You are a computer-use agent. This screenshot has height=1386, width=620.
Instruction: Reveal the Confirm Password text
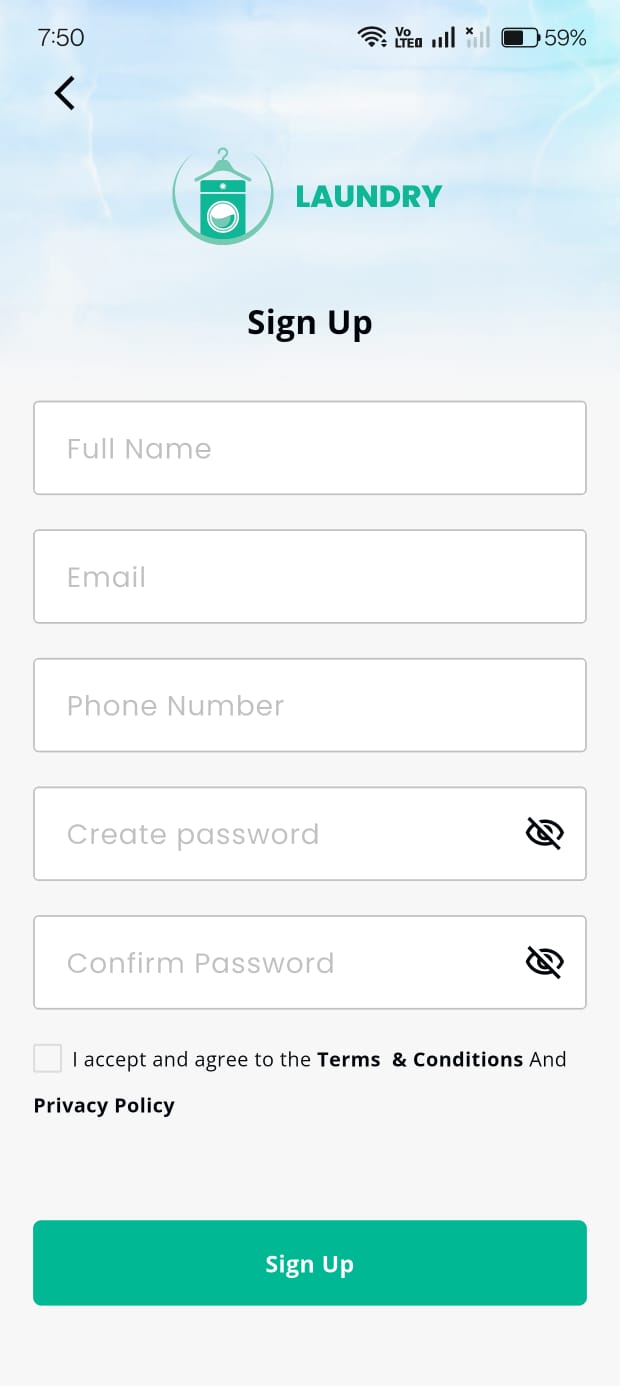coord(545,962)
